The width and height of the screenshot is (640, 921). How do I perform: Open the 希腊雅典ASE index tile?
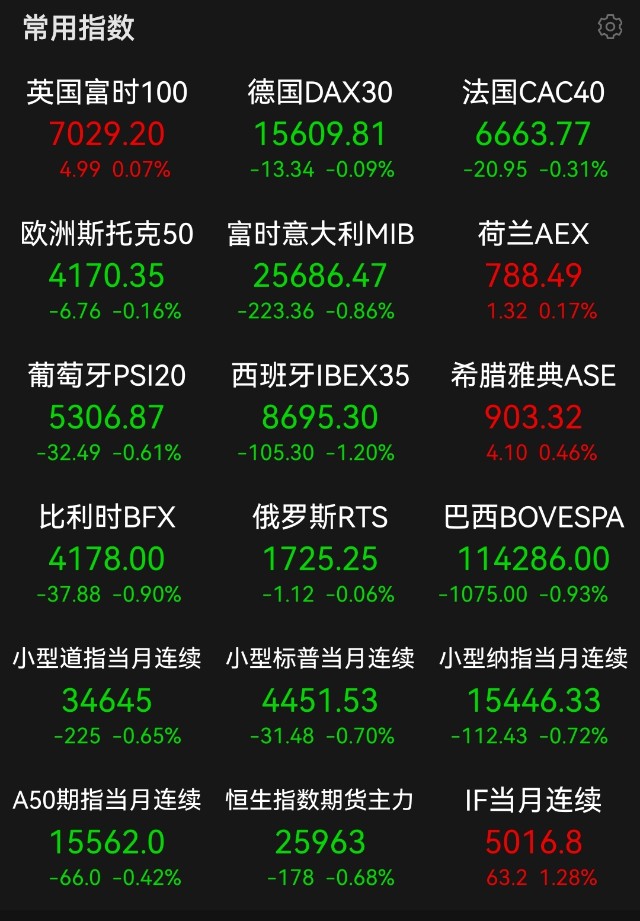click(x=533, y=412)
